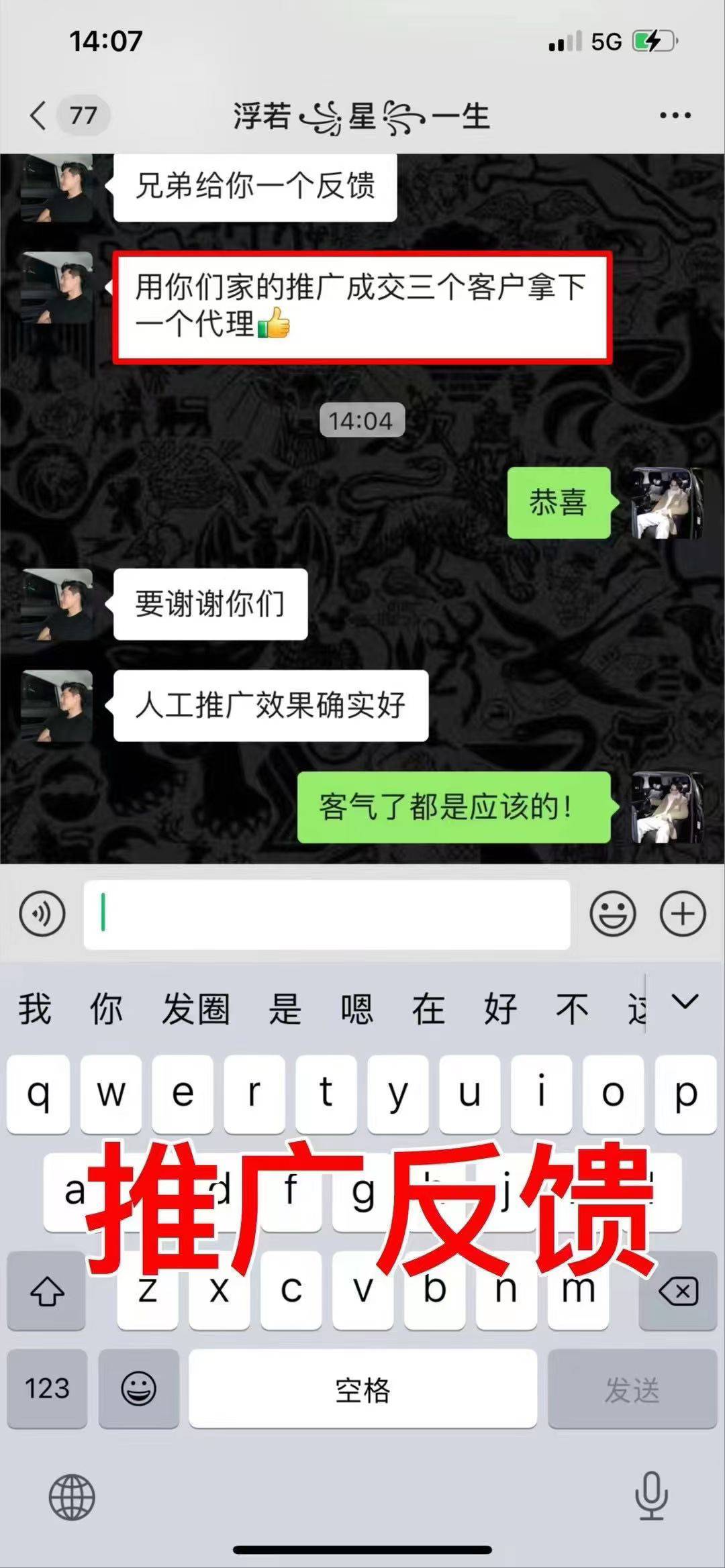Focus the message text field
725x1568 pixels.
pyautogui.click(x=327, y=914)
